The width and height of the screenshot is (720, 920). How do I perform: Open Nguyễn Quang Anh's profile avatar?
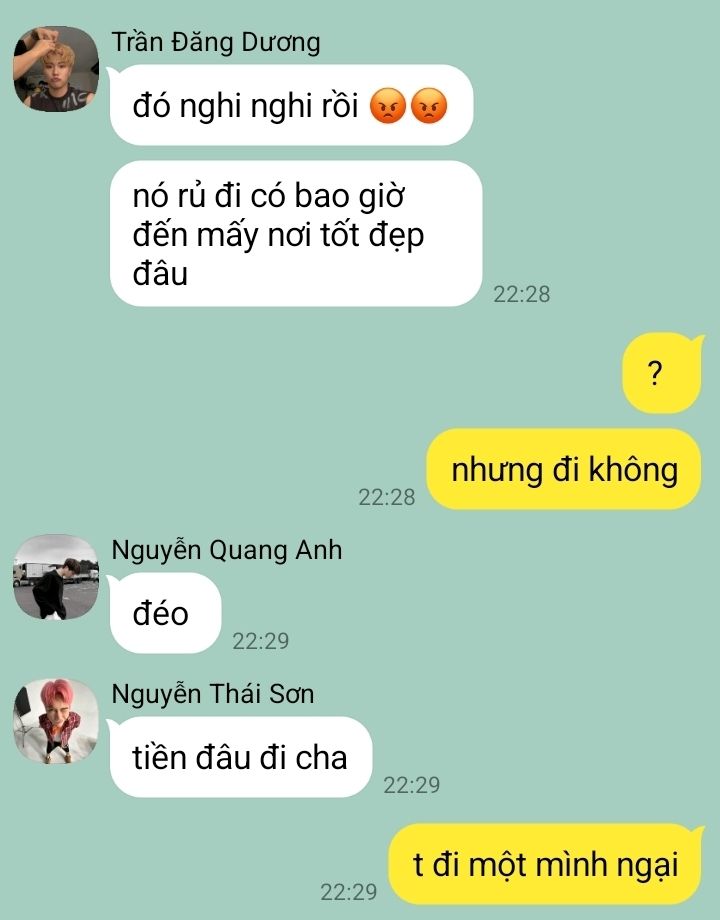55,577
